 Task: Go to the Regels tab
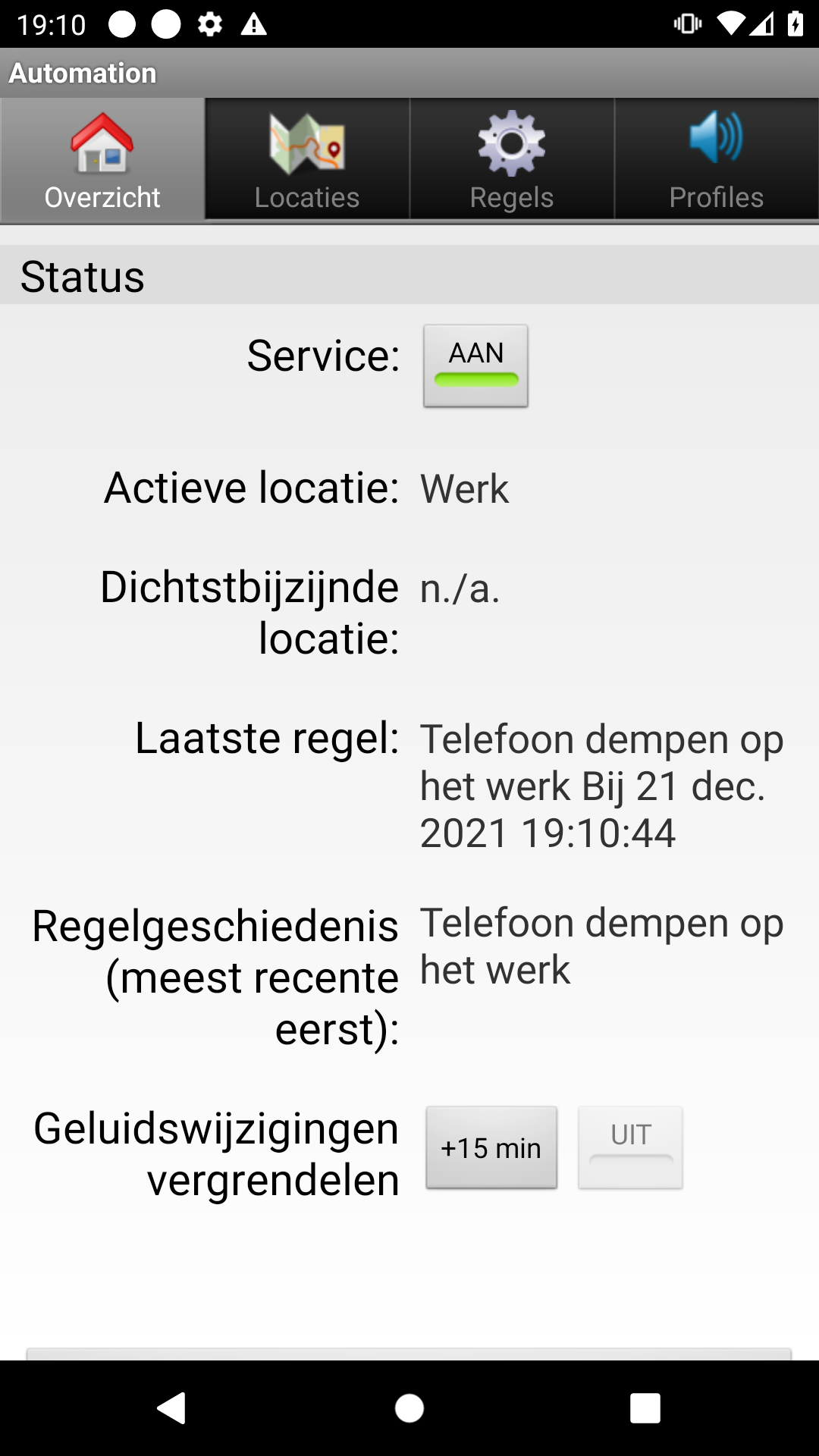(512, 161)
